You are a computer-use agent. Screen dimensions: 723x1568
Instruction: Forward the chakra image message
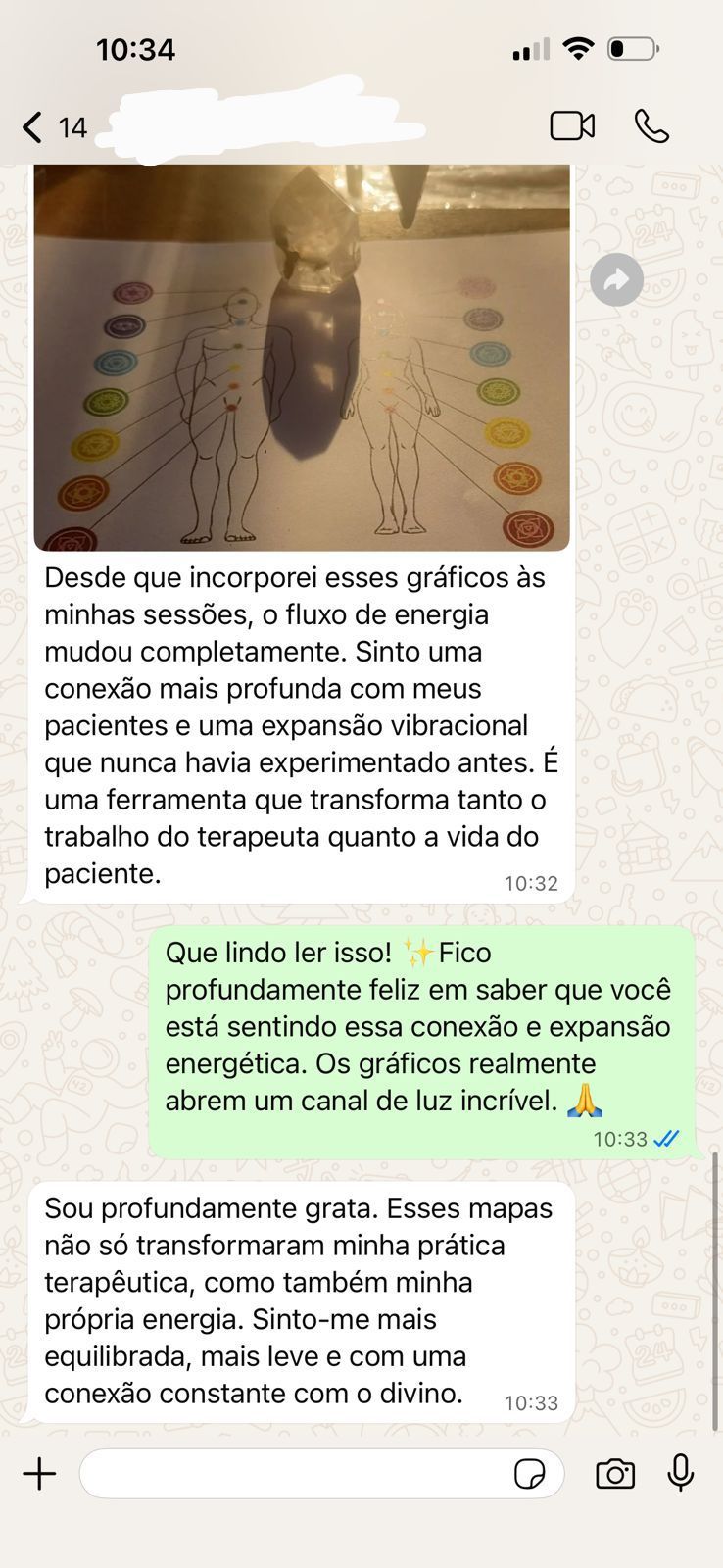coord(616,280)
